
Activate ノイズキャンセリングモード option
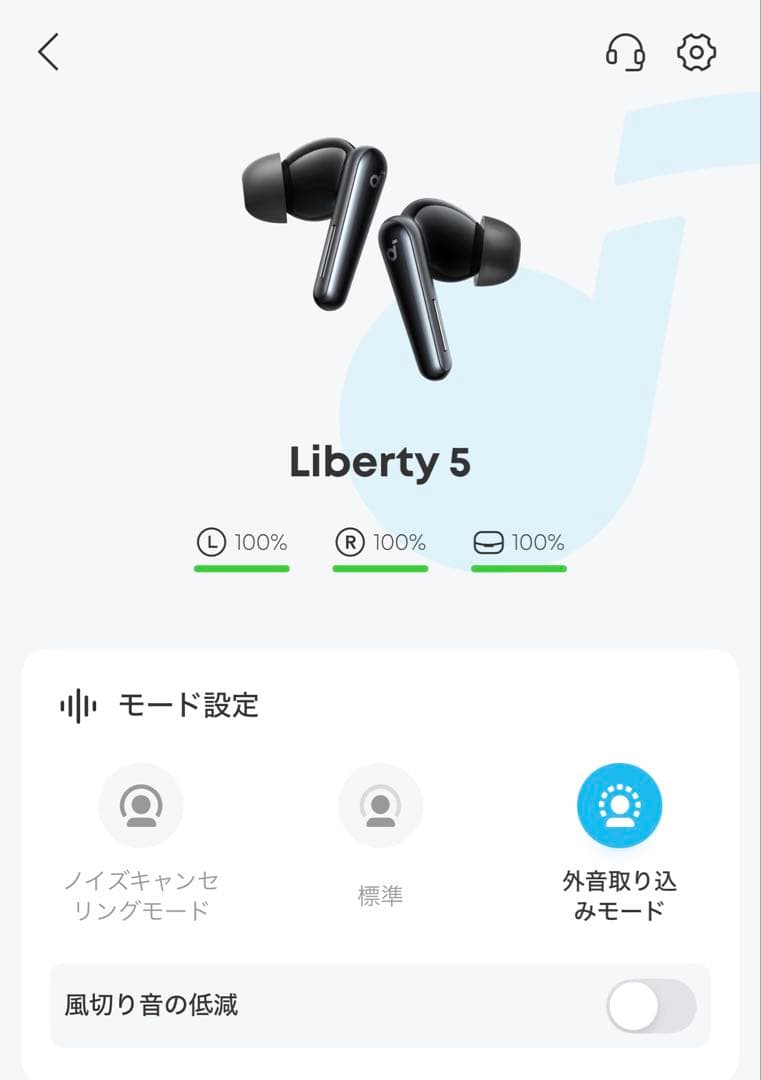click(x=141, y=840)
